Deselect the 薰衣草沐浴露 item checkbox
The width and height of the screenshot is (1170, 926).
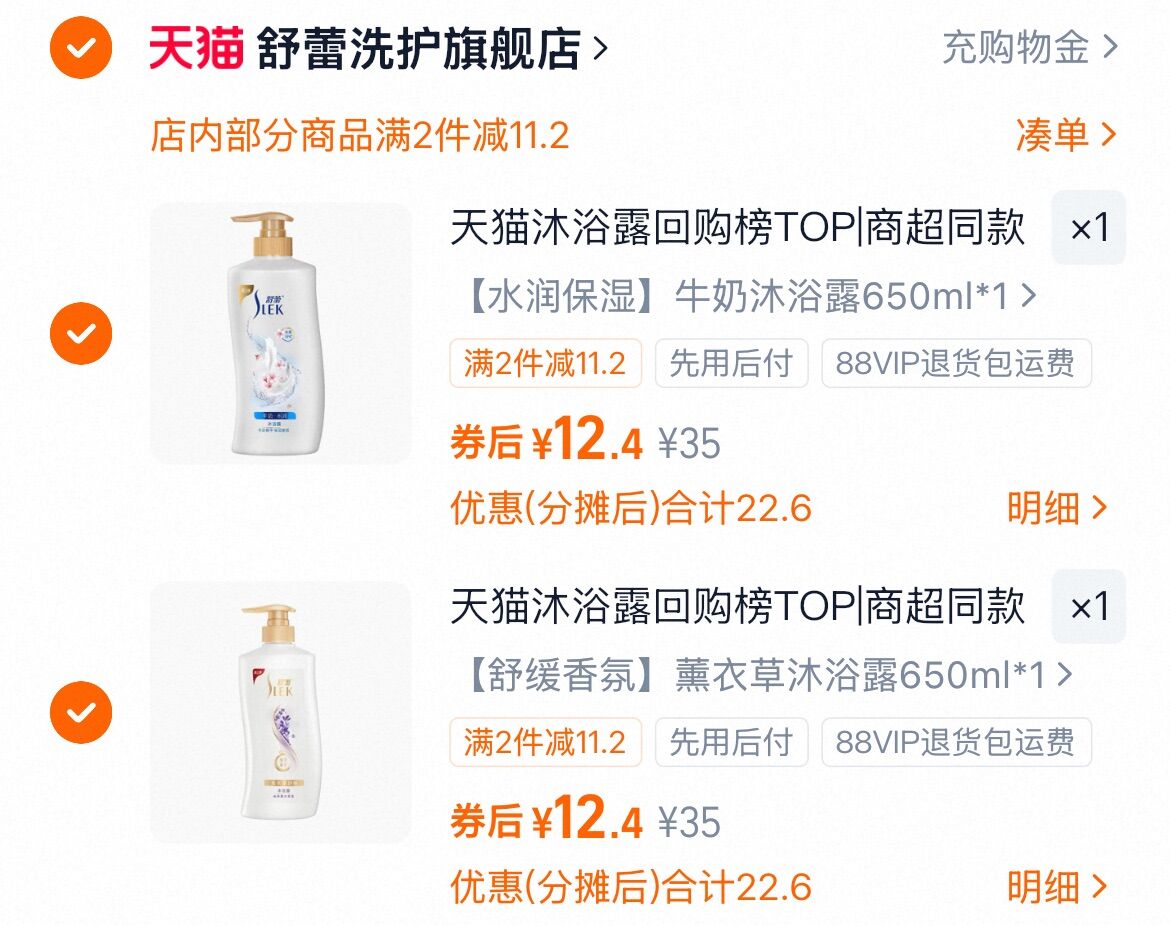point(81,712)
